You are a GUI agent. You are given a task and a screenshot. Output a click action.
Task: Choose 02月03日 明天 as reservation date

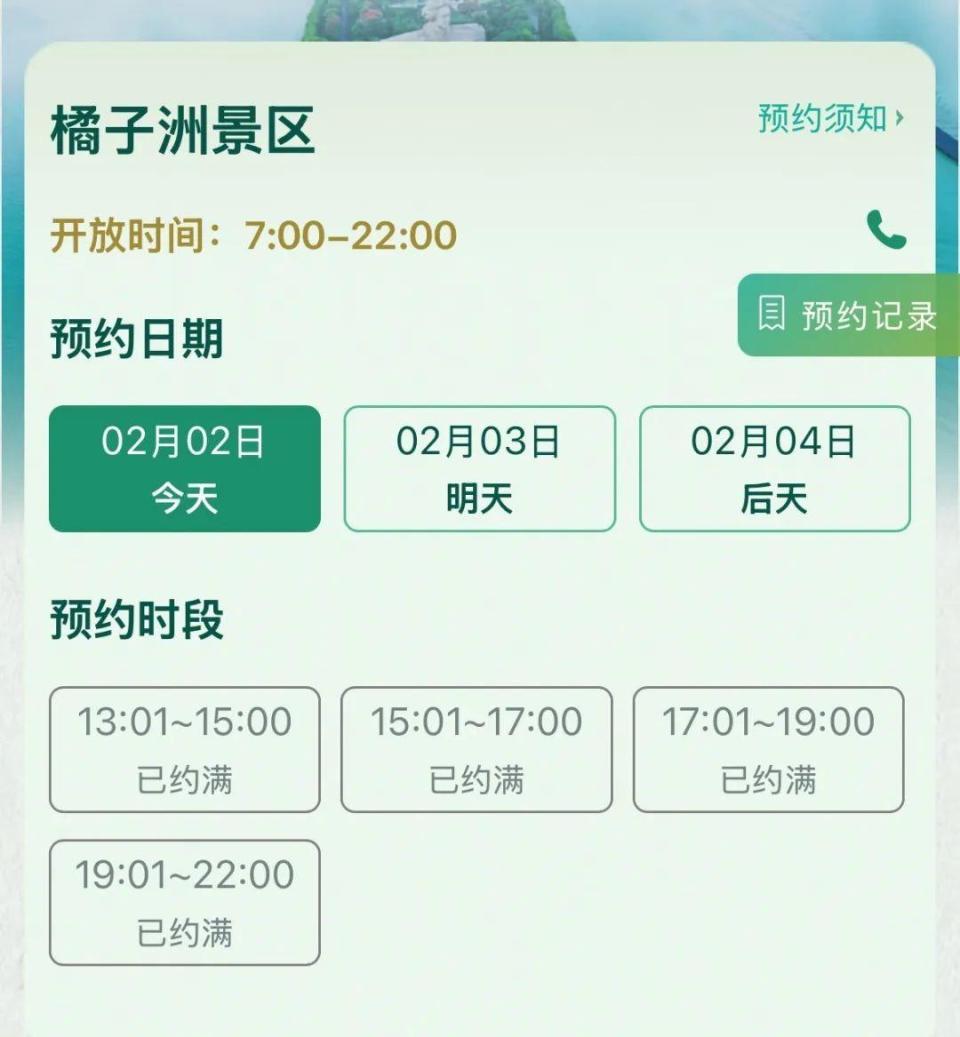point(479,470)
